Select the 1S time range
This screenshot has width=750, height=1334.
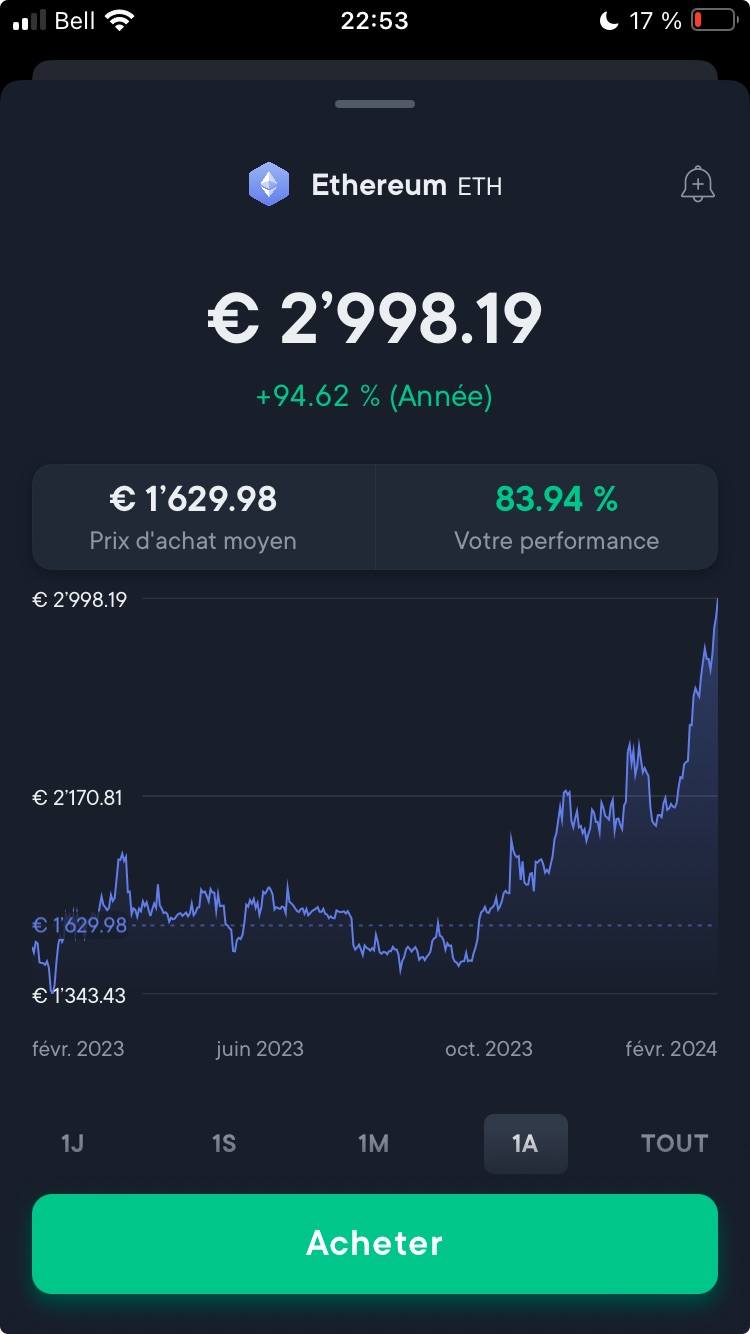coord(223,1143)
